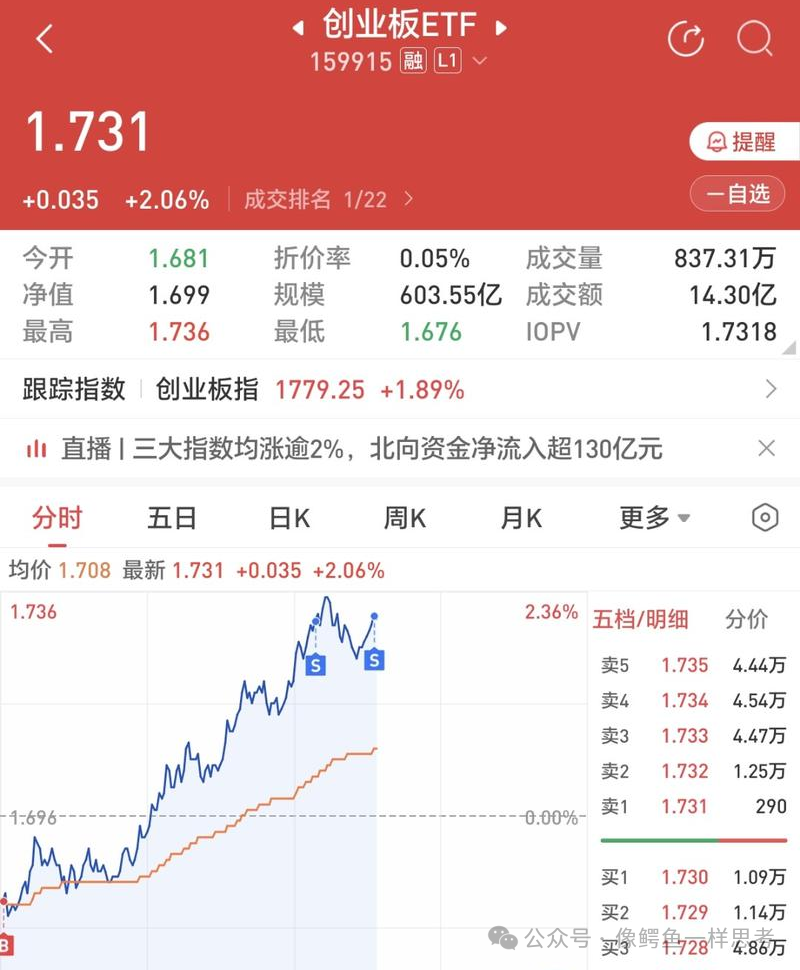800x970 pixels.
Task: Switch to the 月K chart tab
Action: pos(521,518)
